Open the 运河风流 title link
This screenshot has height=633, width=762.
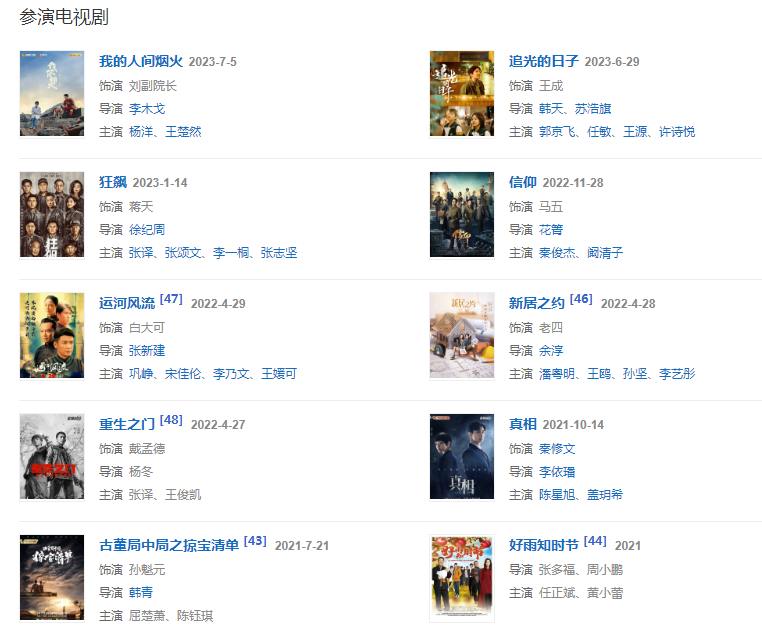pos(127,303)
